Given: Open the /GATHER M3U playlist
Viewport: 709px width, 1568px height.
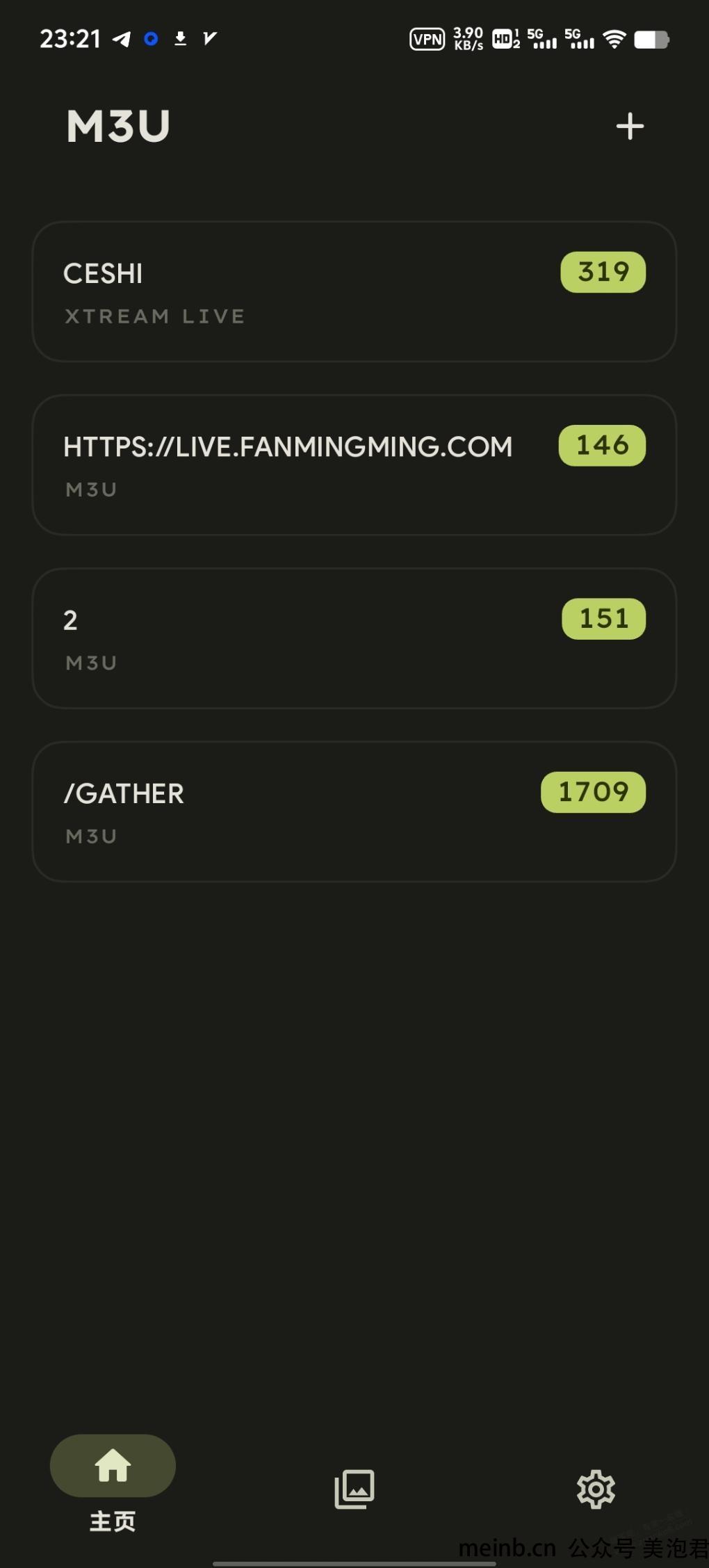Looking at the screenshot, I should pos(354,811).
